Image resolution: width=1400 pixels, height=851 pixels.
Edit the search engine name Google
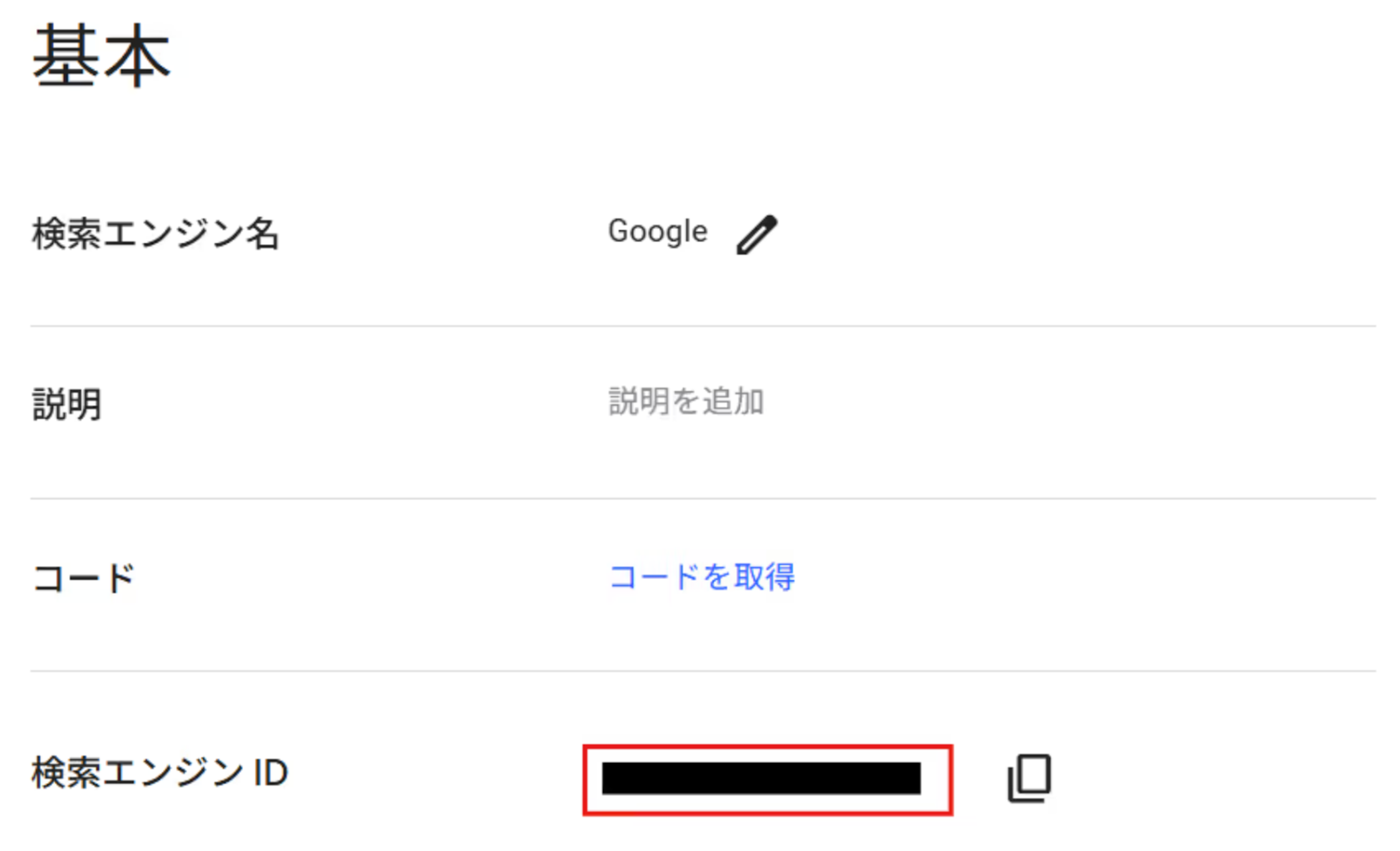click(x=756, y=234)
